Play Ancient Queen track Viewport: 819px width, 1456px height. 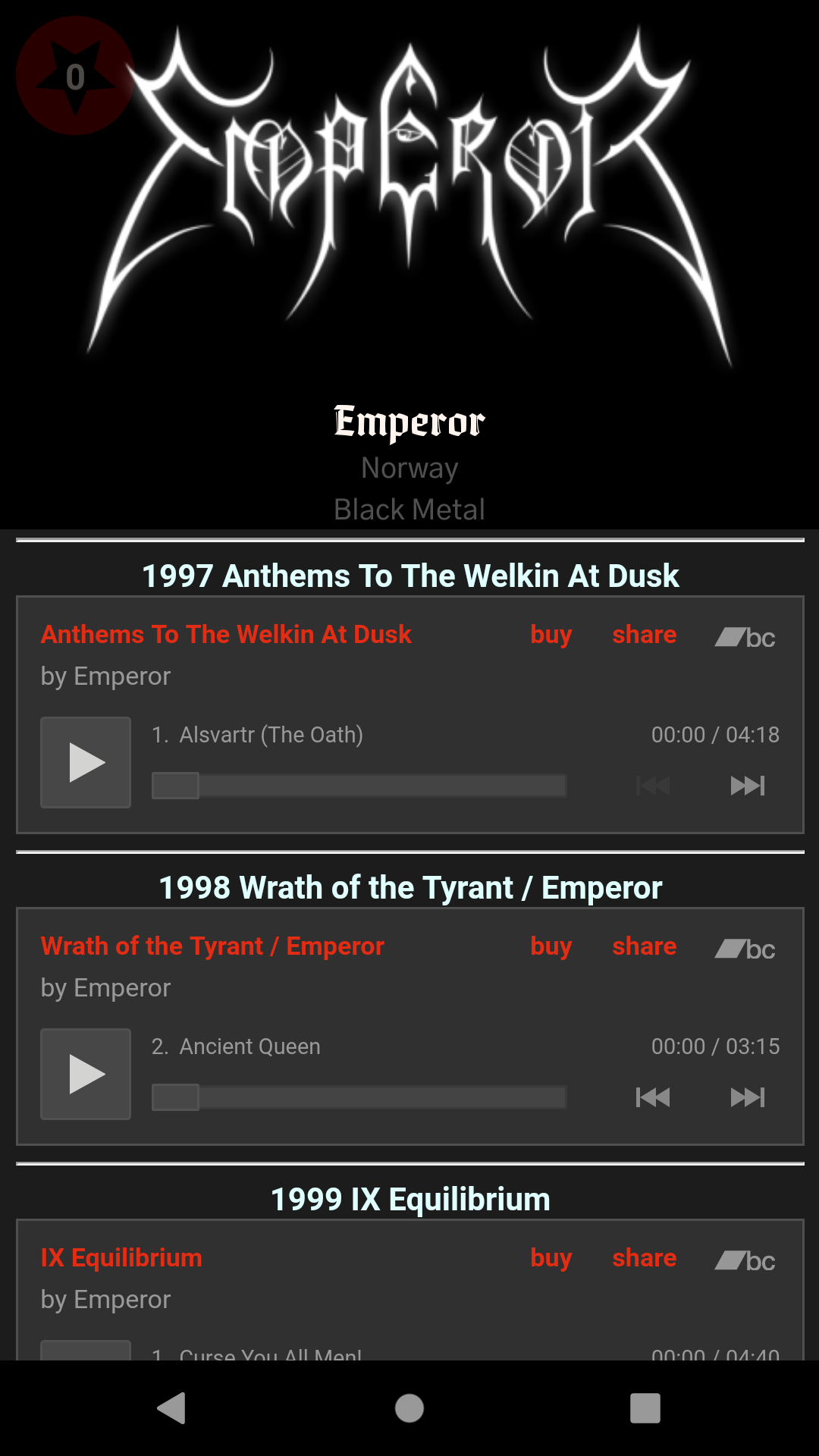(86, 1074)
